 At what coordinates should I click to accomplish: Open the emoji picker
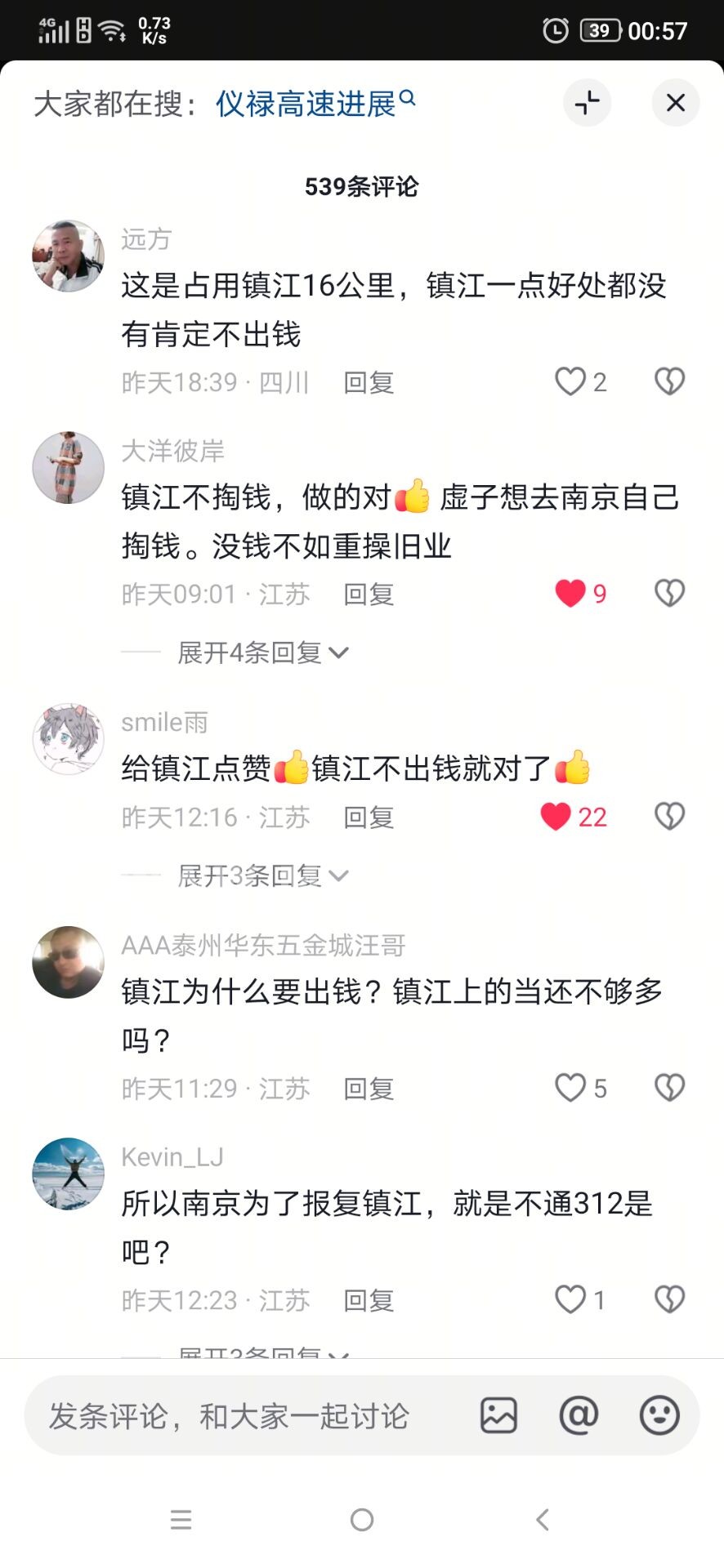pyautogui.click(x=659, y=1415)
